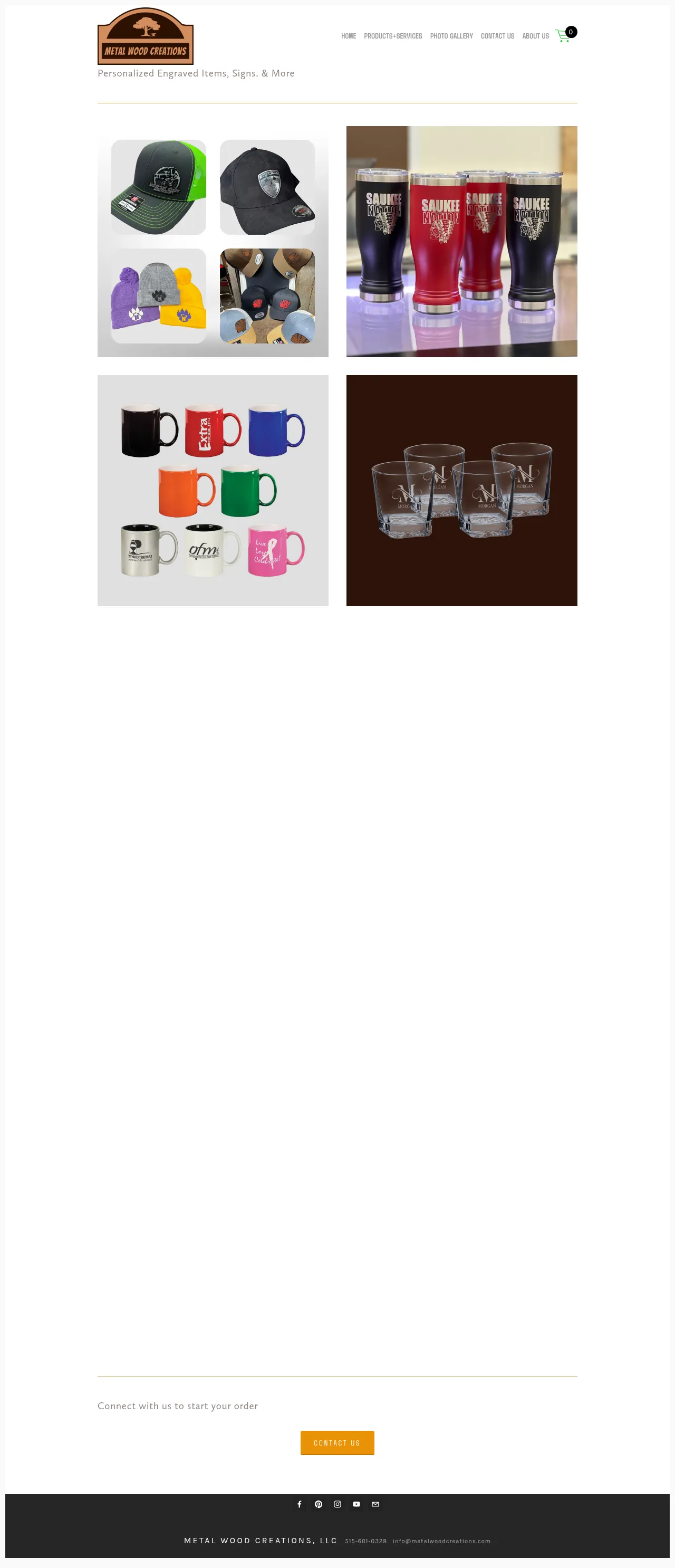Open the Photo Gallery page

coord(451,36)
